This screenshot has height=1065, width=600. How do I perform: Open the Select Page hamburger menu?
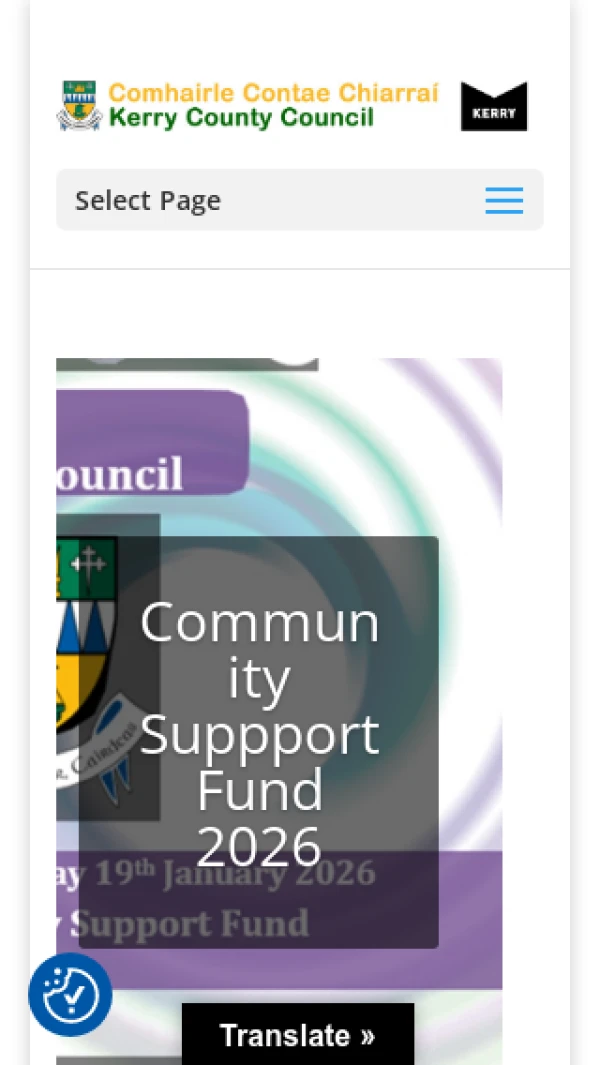click(x=504, y=201)
